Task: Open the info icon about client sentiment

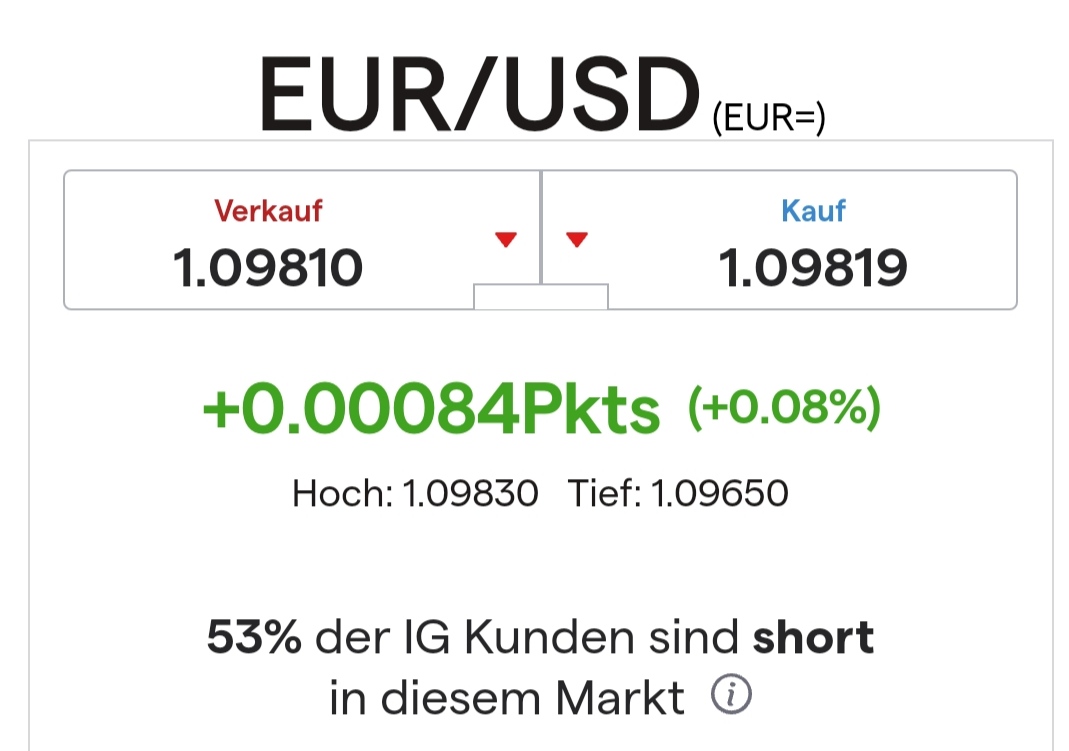Action: [x=731, y=696]
